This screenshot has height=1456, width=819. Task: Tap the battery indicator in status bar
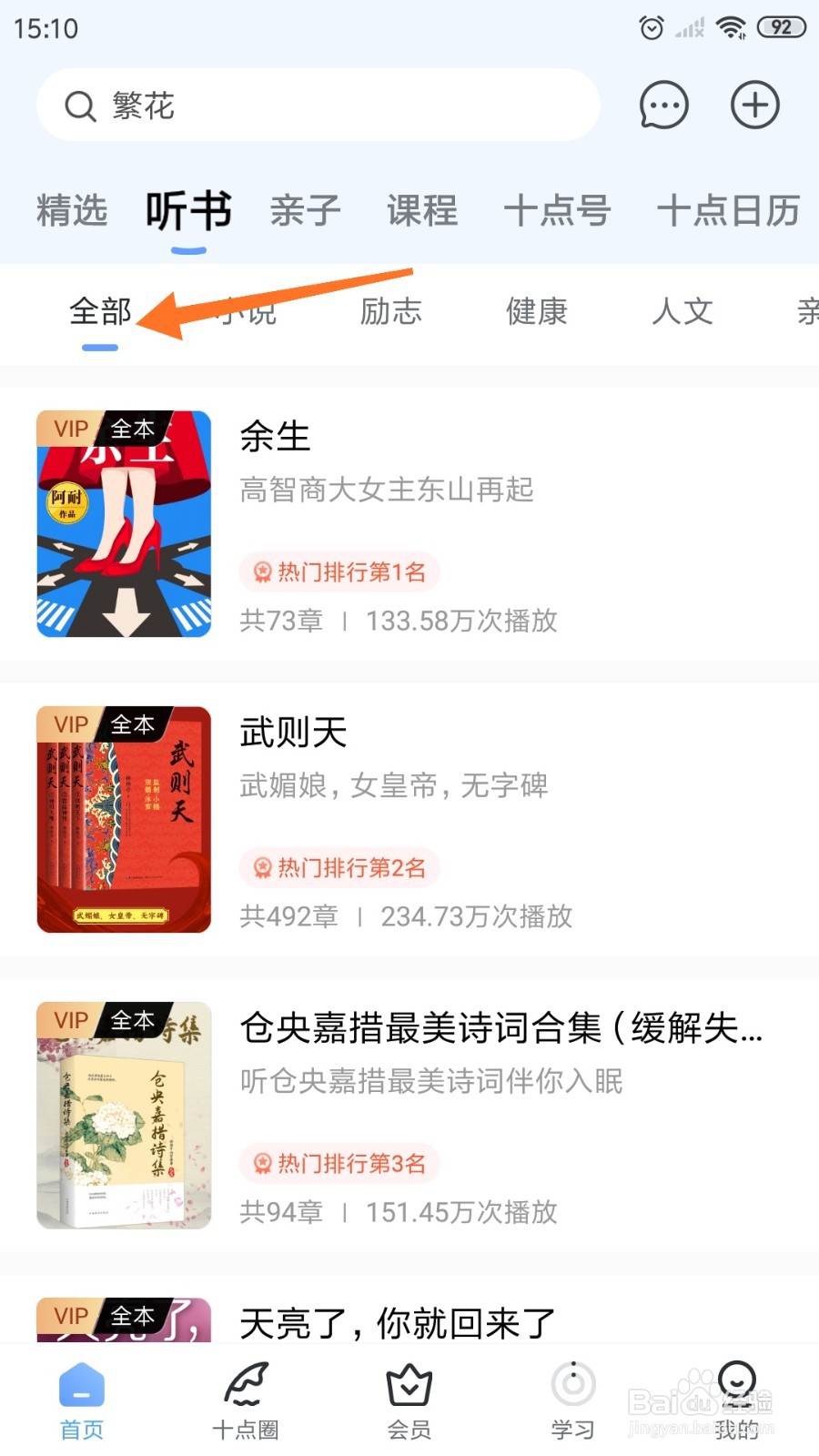coord(780,27)
